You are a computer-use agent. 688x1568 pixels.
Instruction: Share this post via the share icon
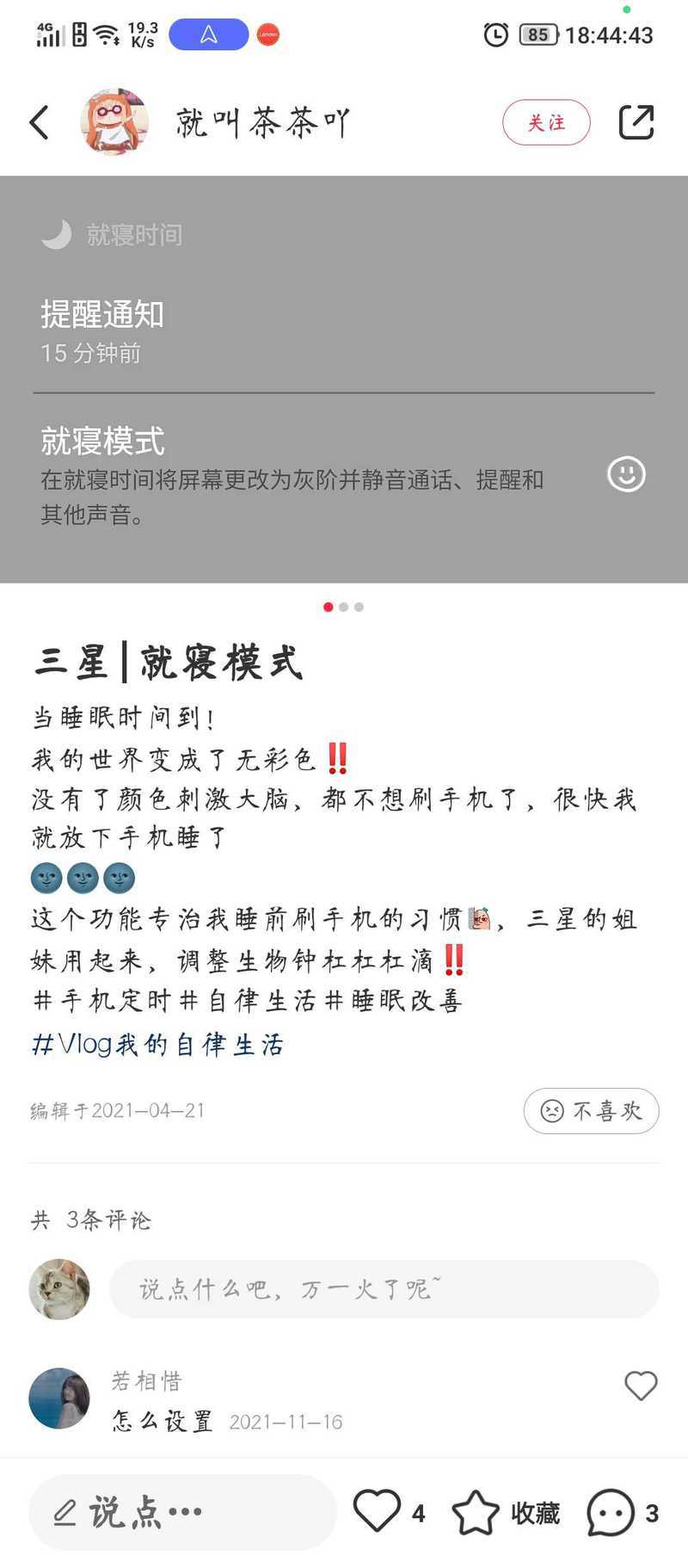tap(636, 122)
